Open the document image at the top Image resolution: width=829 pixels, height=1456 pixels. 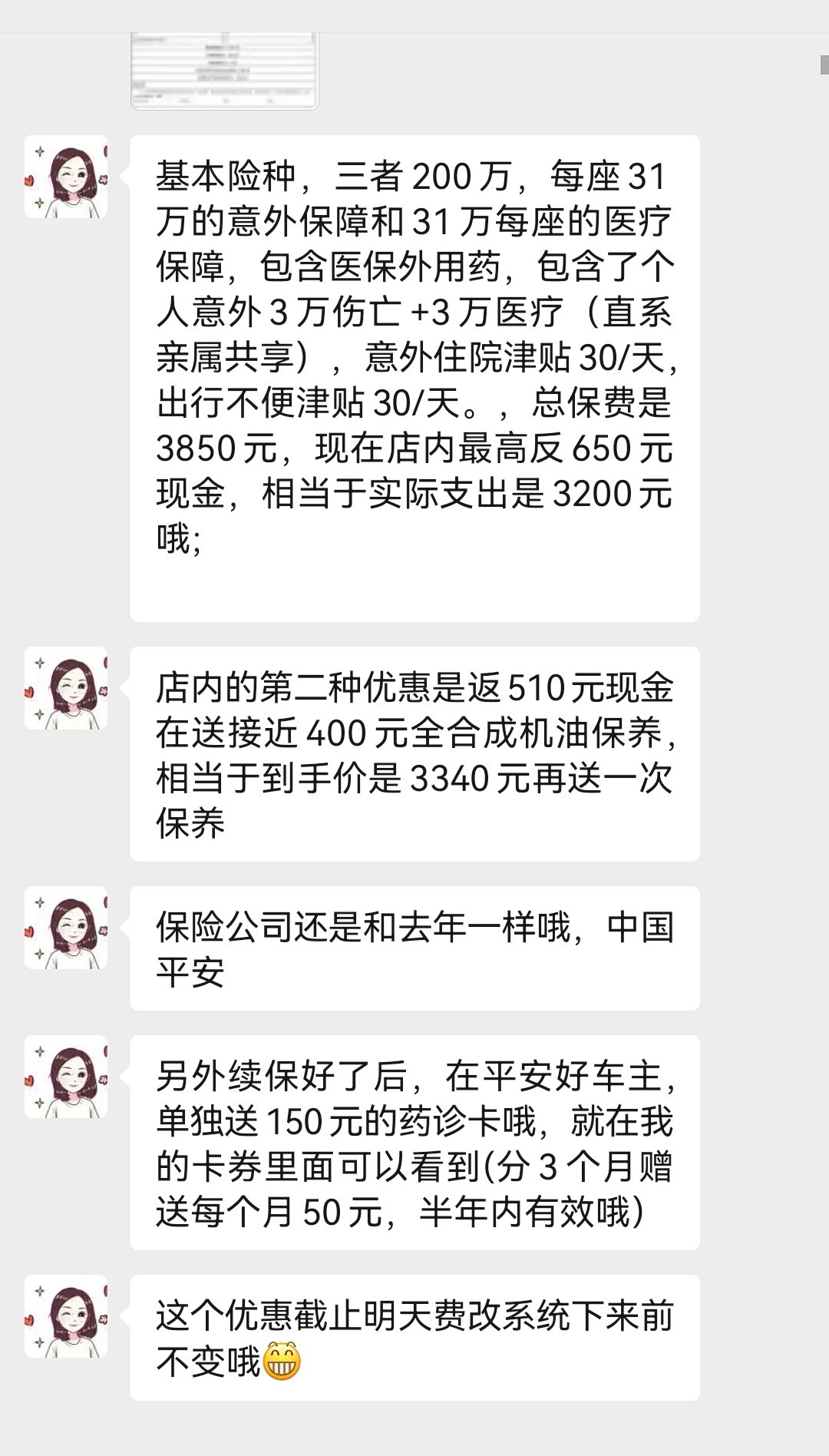point(224,71)
